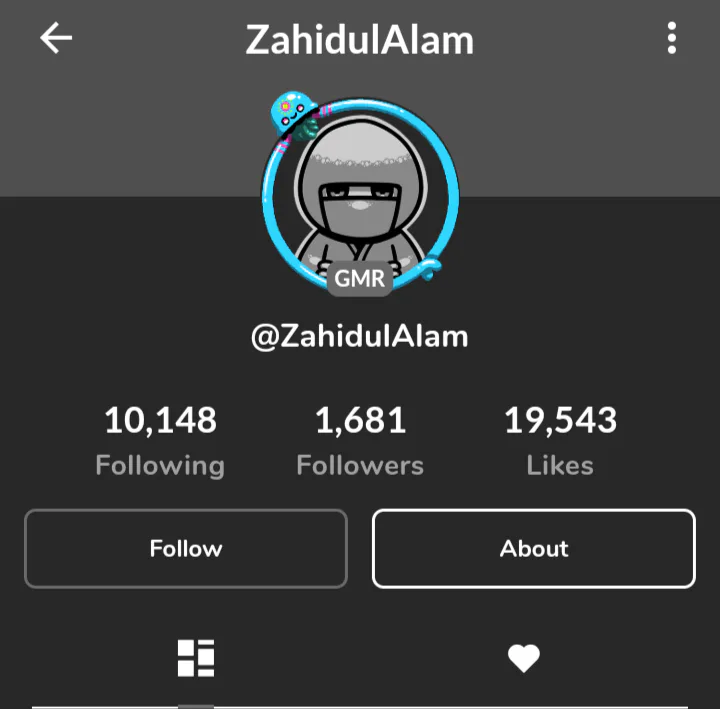Switch to the liked posts heart tab
The image size is (720, 709).
click(523, 657)
